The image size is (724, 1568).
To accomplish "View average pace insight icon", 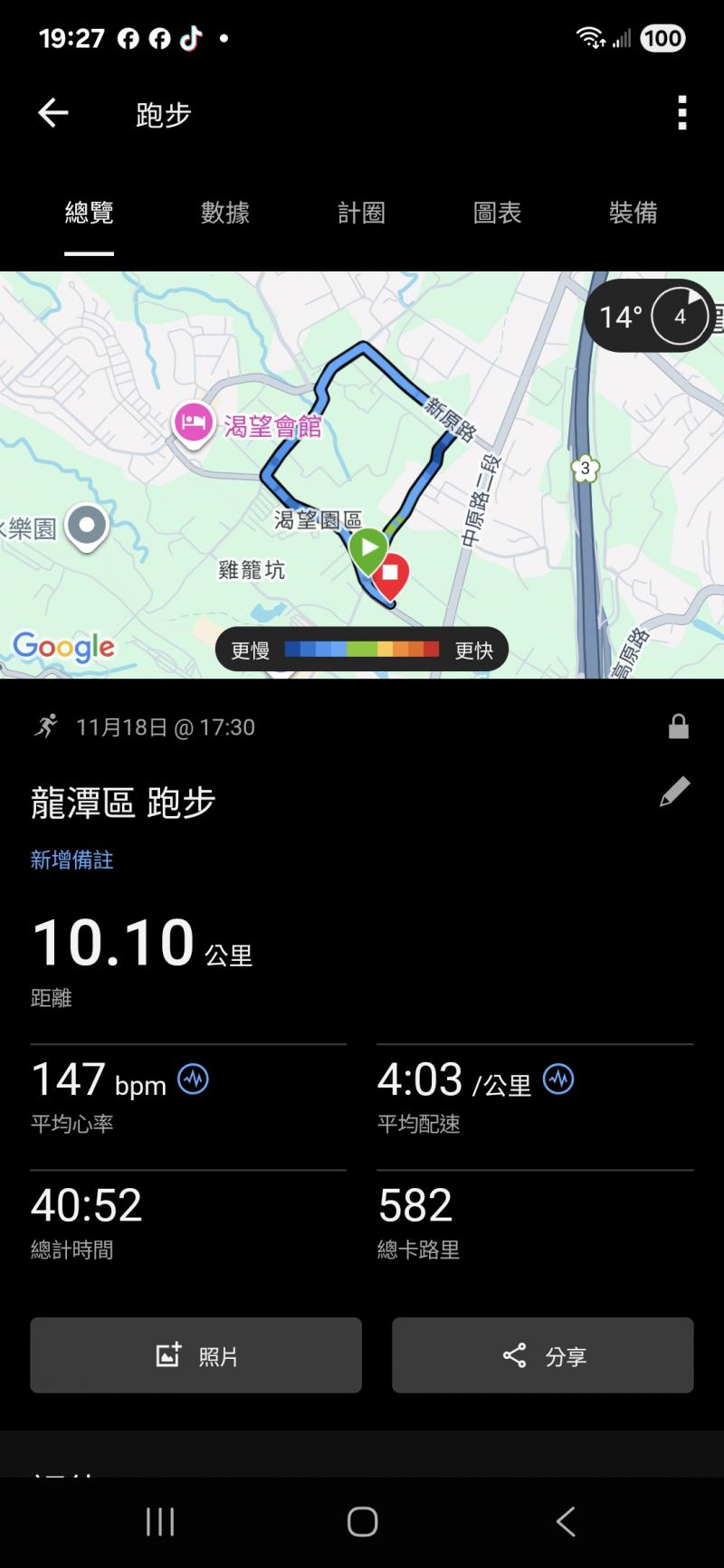I will [558, 1079].
